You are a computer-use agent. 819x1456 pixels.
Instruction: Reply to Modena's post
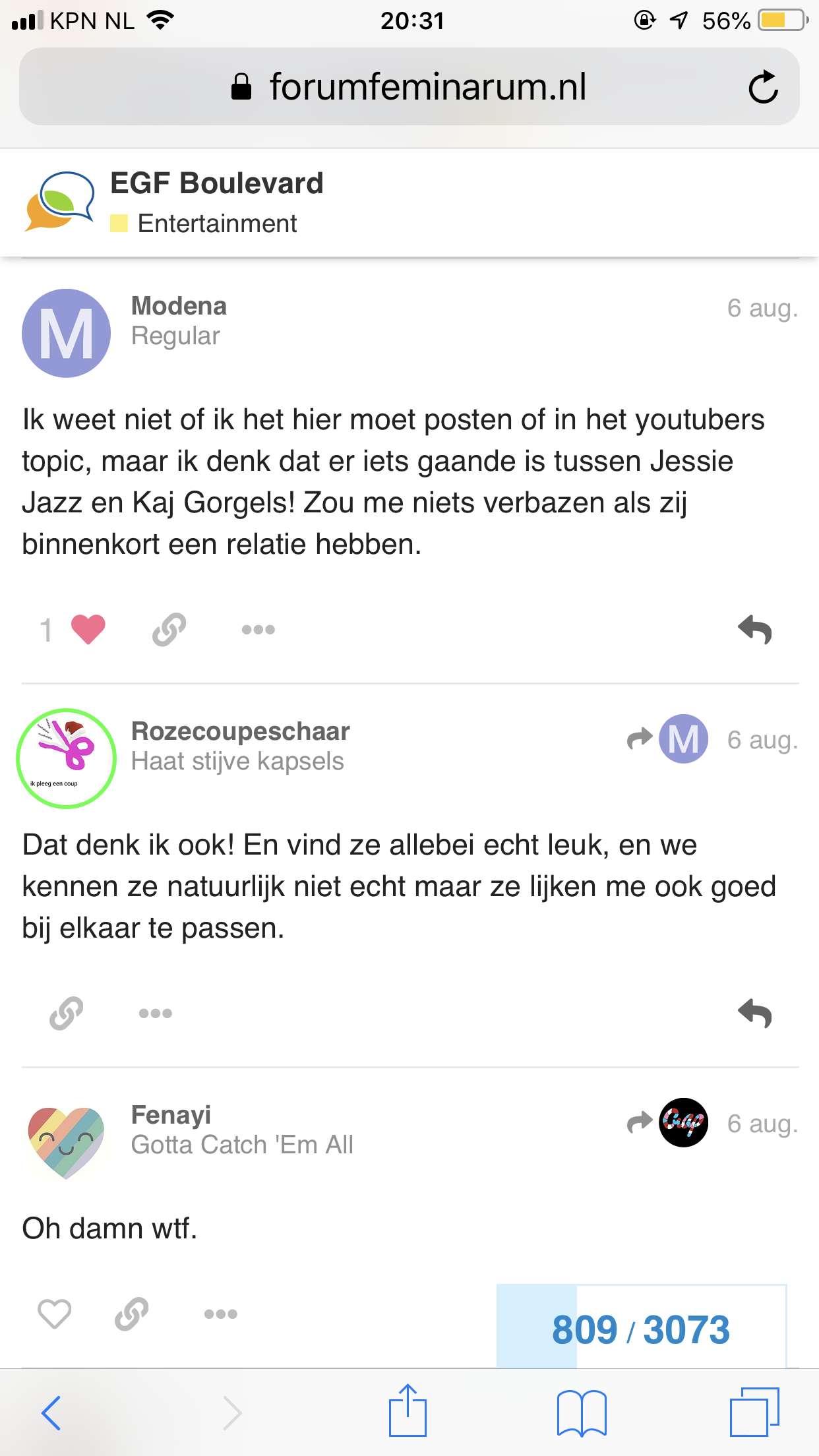pos(755,629)
